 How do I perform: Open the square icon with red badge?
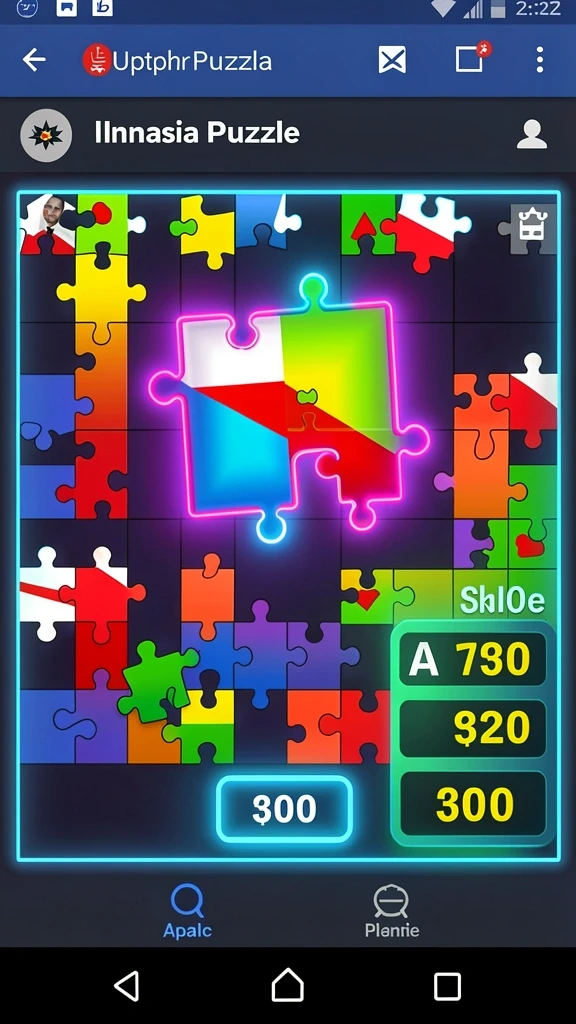(472, 57)
